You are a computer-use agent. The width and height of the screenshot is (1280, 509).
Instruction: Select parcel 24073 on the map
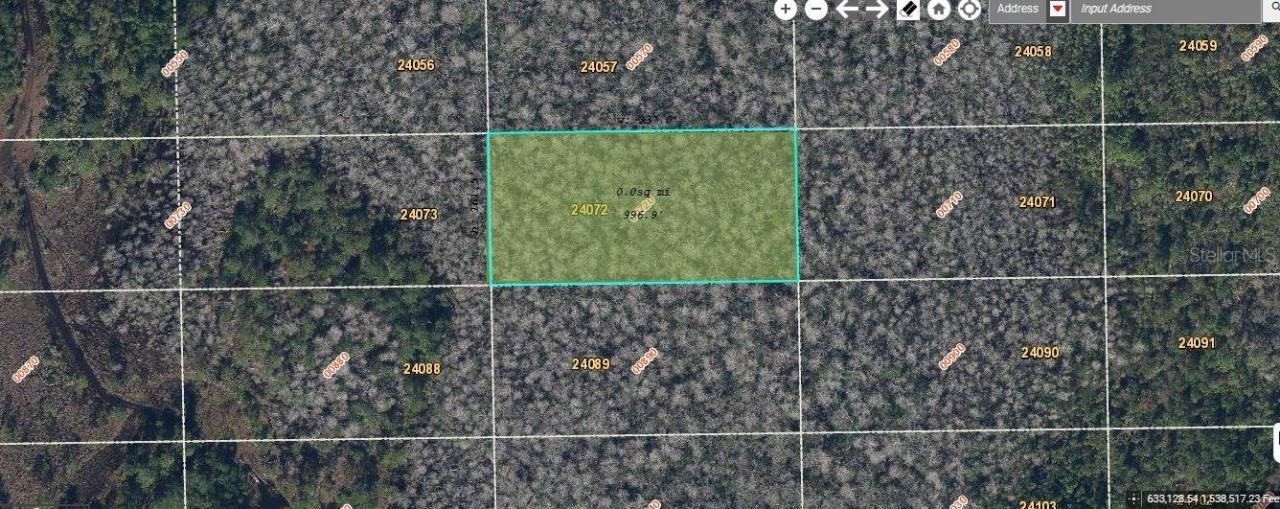point(418,214)
